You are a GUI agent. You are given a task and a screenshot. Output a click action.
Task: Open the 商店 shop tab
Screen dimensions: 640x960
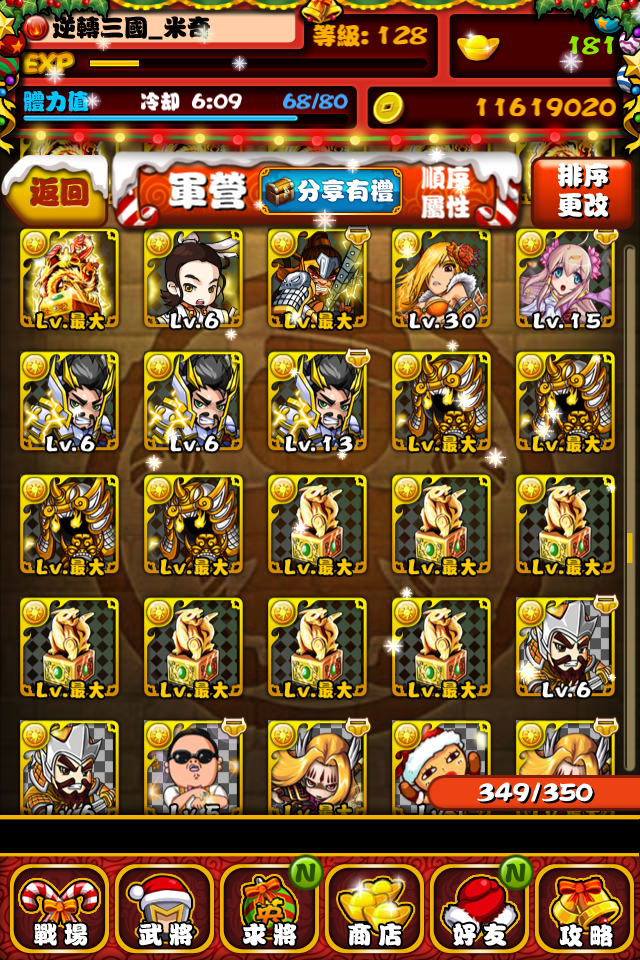click(375, 909)
